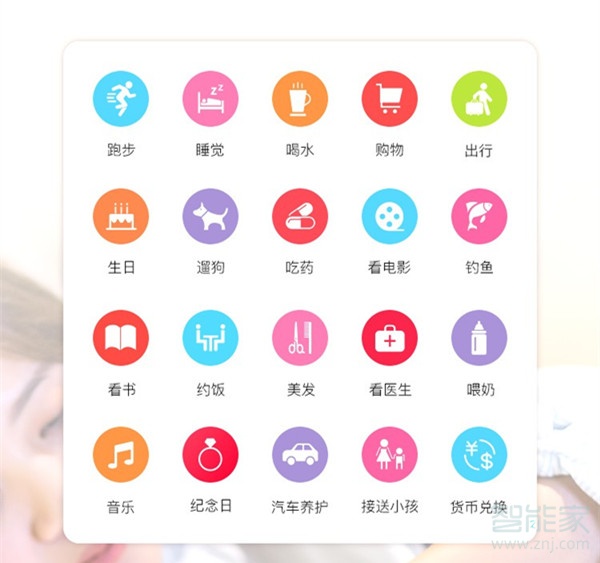600x563 pixels.
Task: Tap the 看书 reading icon
Action: pyautogui.click(x=120, y=337)
